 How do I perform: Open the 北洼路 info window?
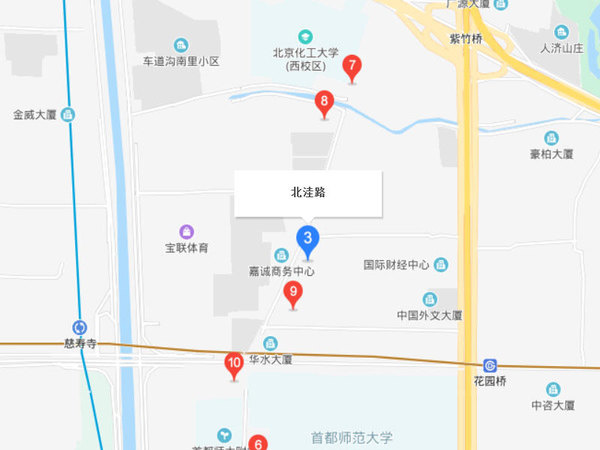click(x=308, y=194)
